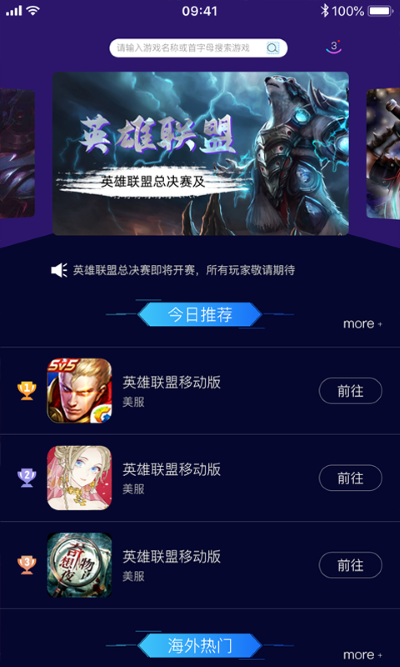Open the 奇想夜物语 game icon ranked third
The height and width of the screenshot is (667, 400).
pyautogui.click(x=80, y=565)
